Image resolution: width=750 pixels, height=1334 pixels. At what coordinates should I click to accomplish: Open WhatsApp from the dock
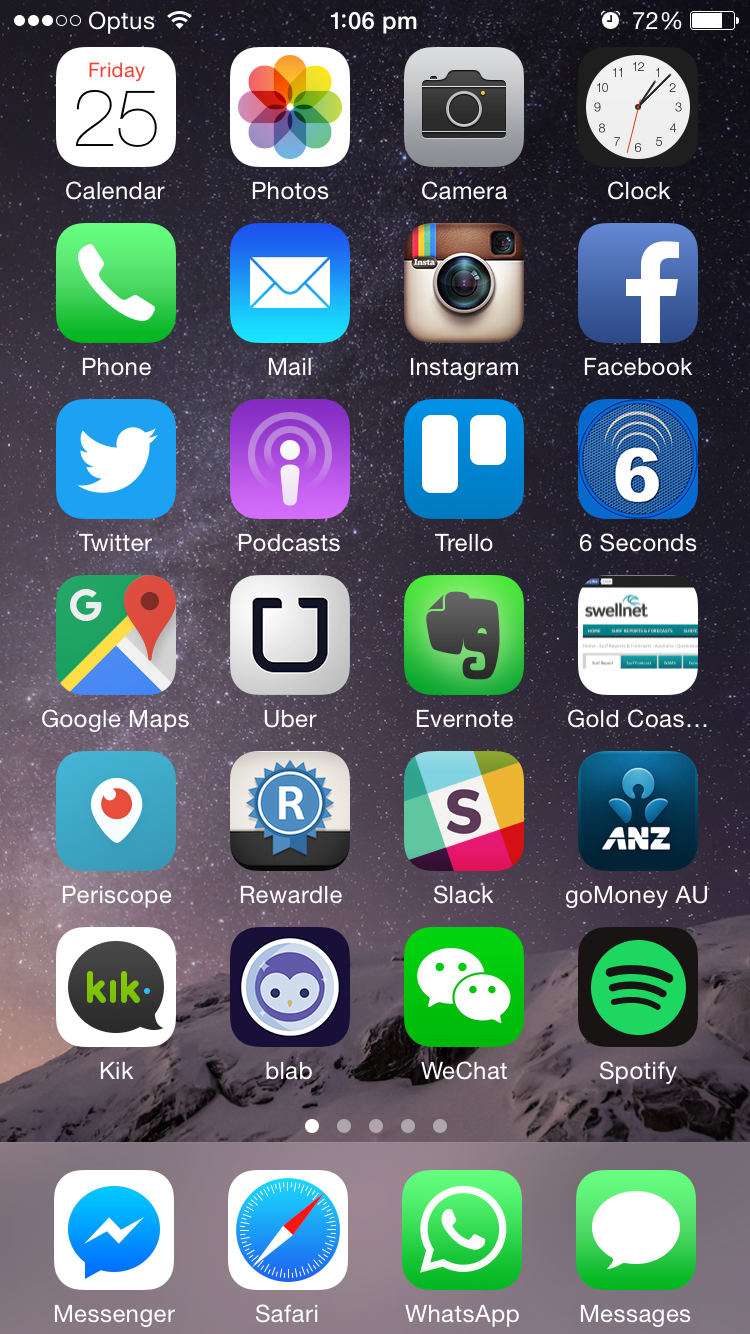point(462,1230)
